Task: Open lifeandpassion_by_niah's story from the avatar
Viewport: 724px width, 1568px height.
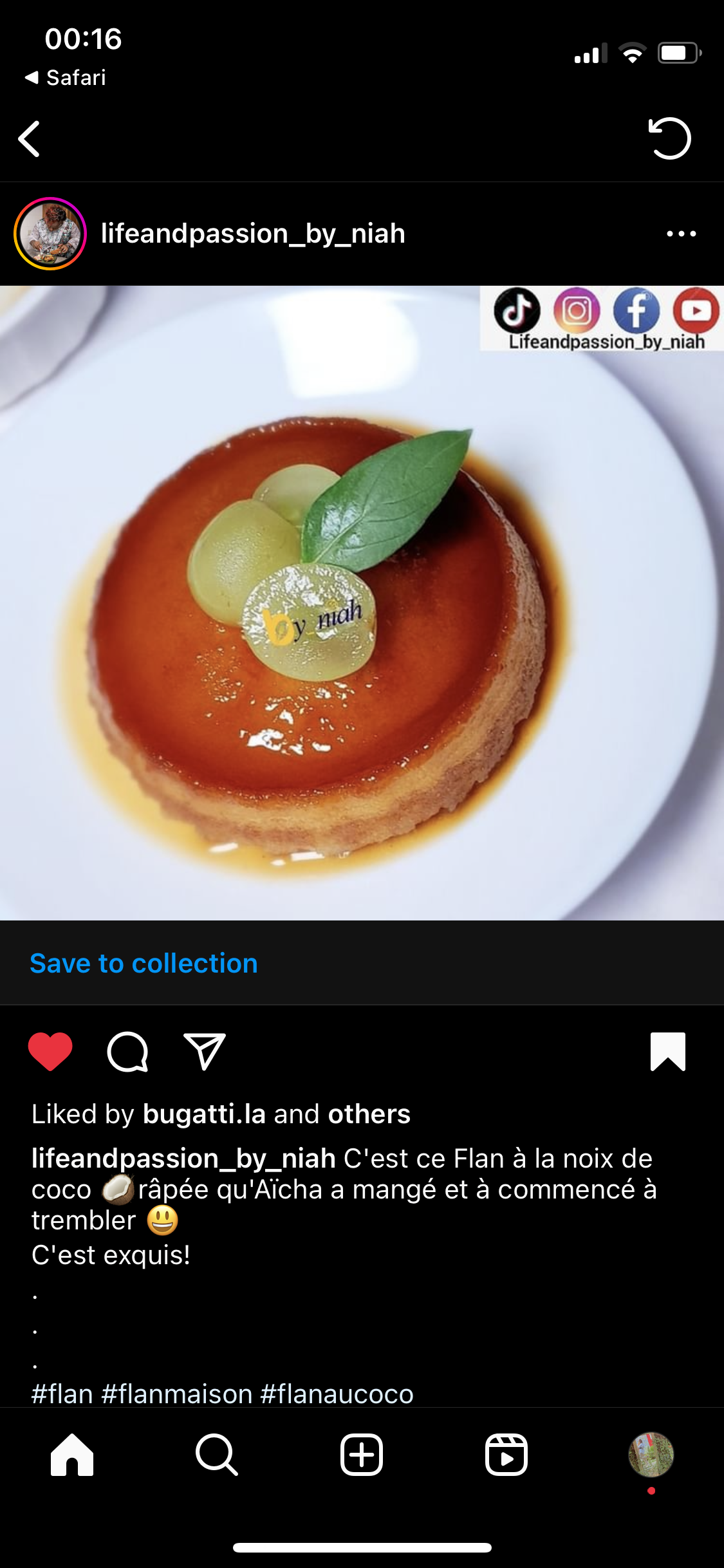Action: click(50, 234)
